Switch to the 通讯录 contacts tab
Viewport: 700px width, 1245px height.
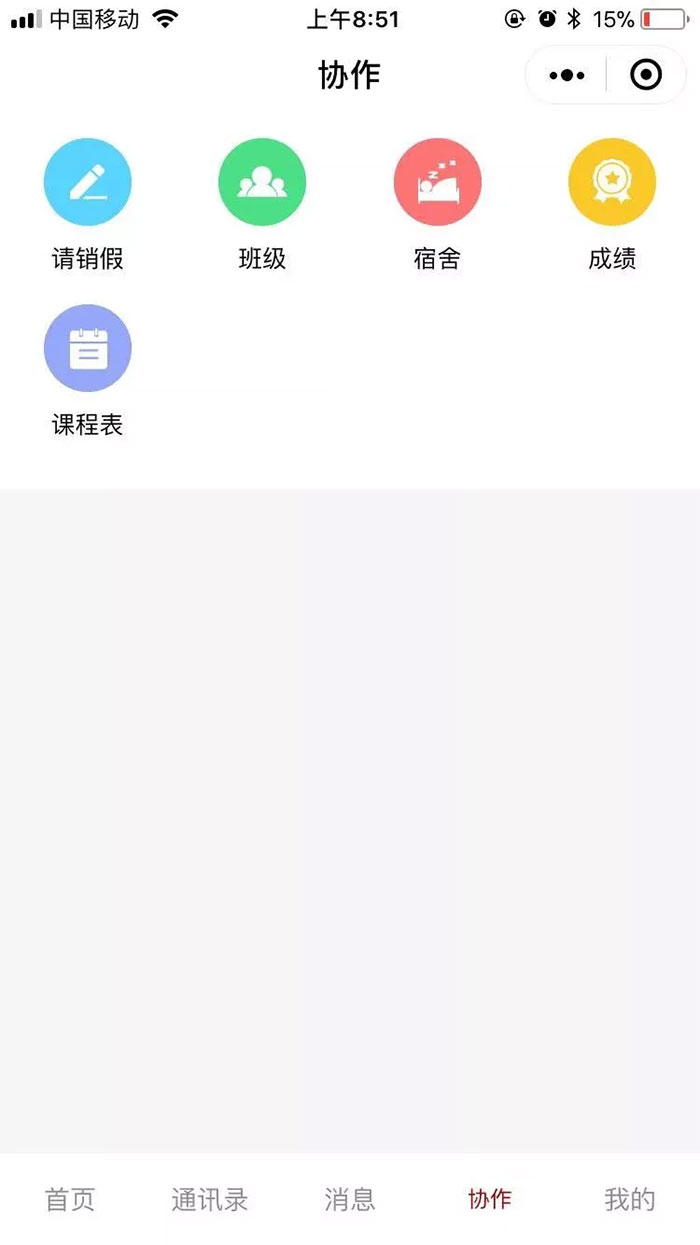210,1199
